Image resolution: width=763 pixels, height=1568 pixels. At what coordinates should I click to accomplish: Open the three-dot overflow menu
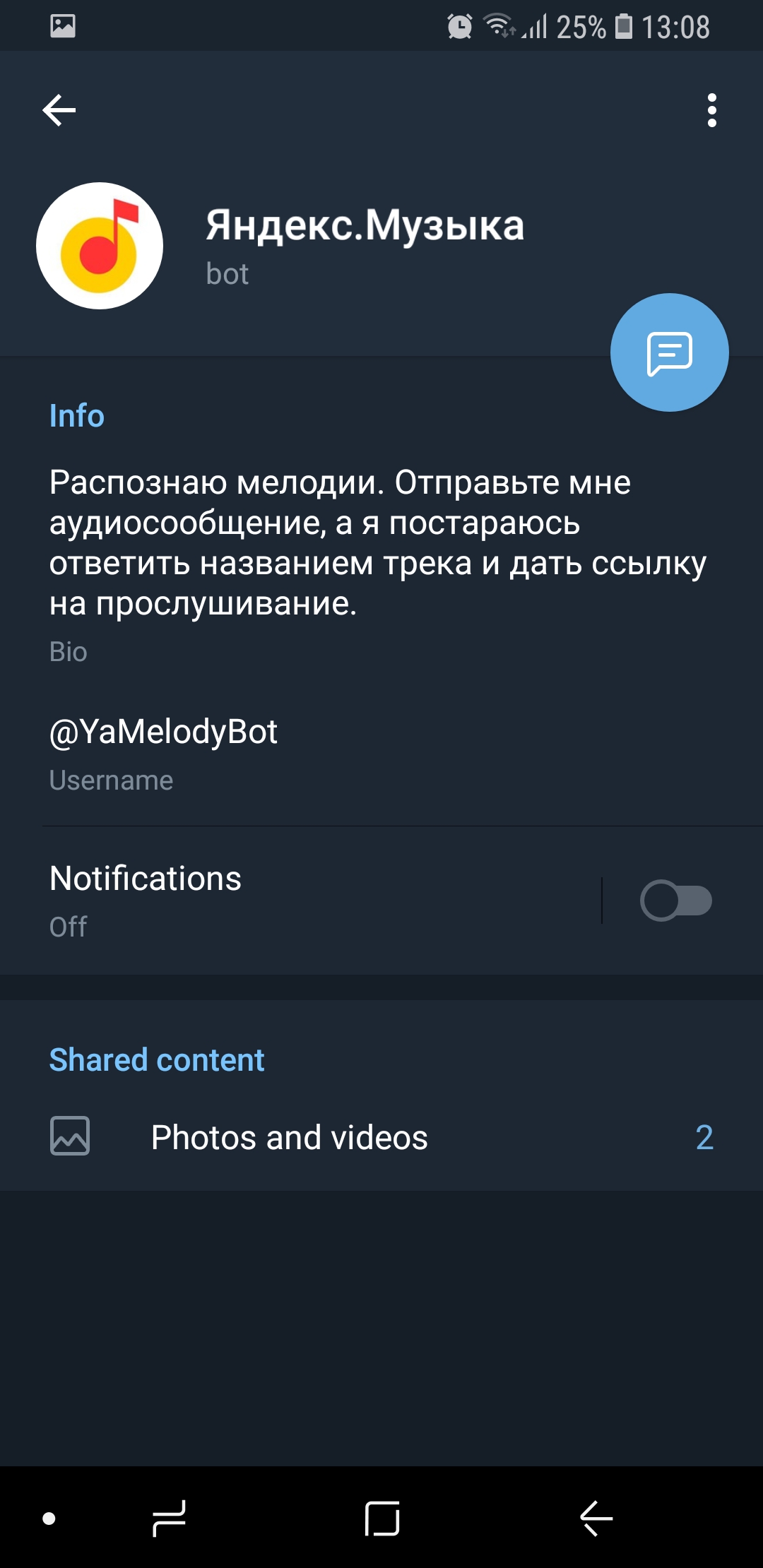[x=711, y=110]
